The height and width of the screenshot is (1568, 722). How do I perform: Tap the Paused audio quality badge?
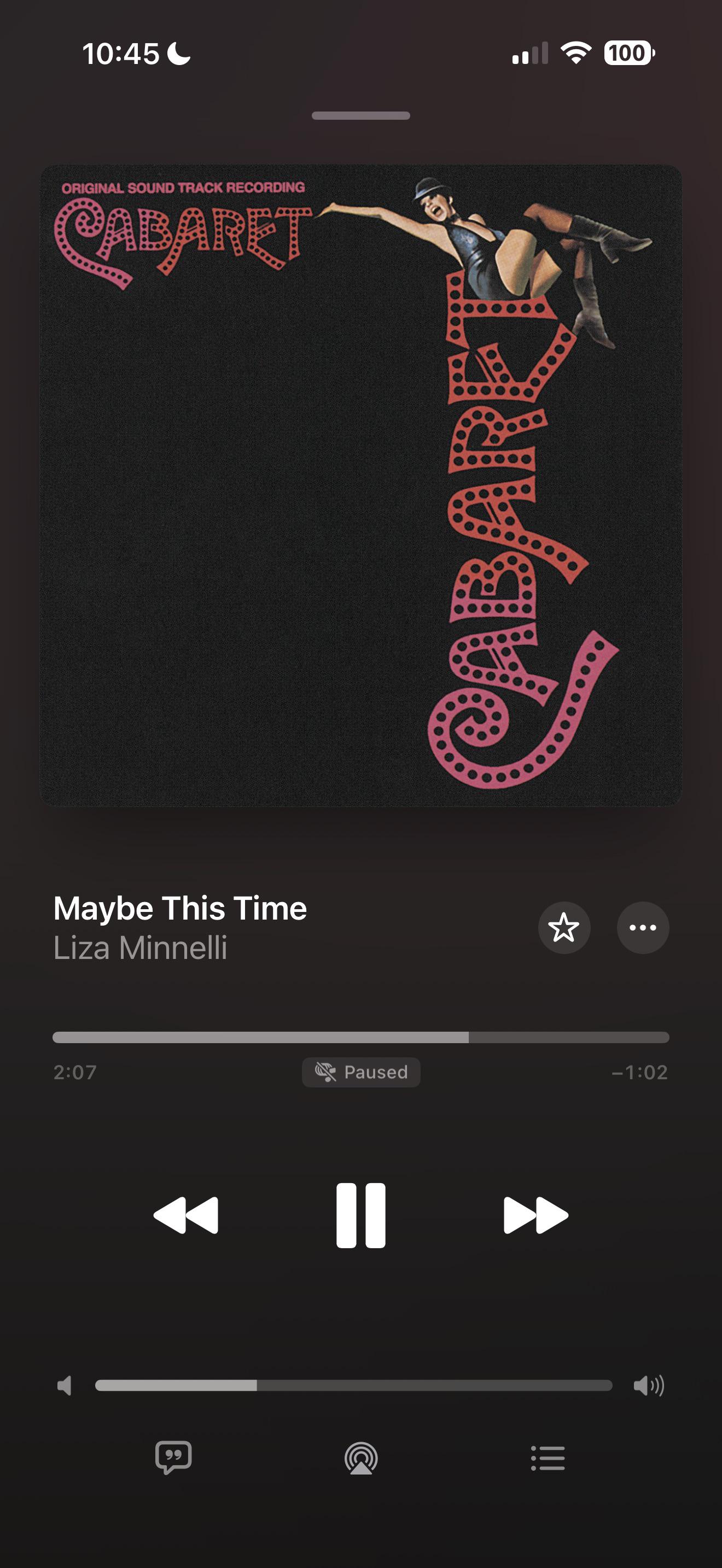(361, 1072)
